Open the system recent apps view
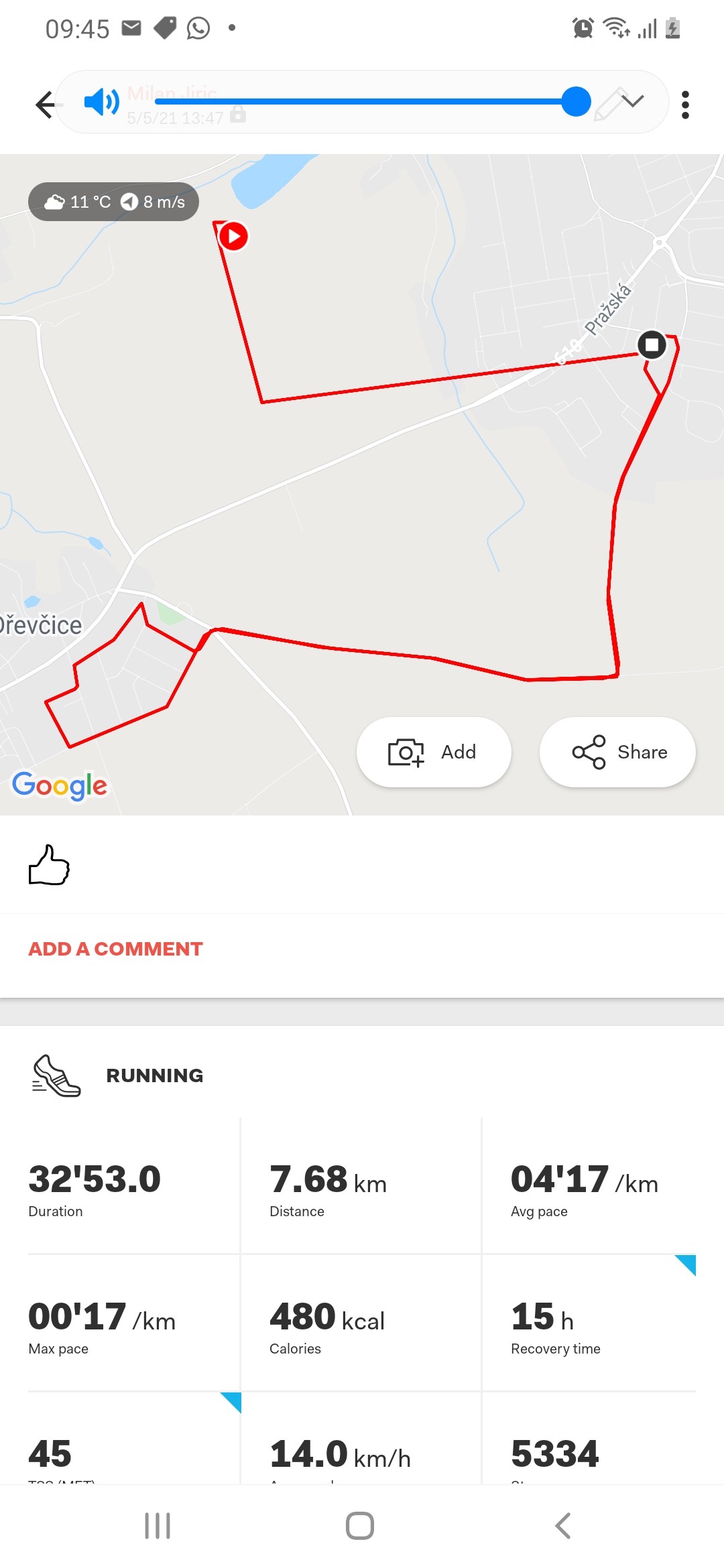Screen dimensions: 724x1568 (x=158, y=1526)
